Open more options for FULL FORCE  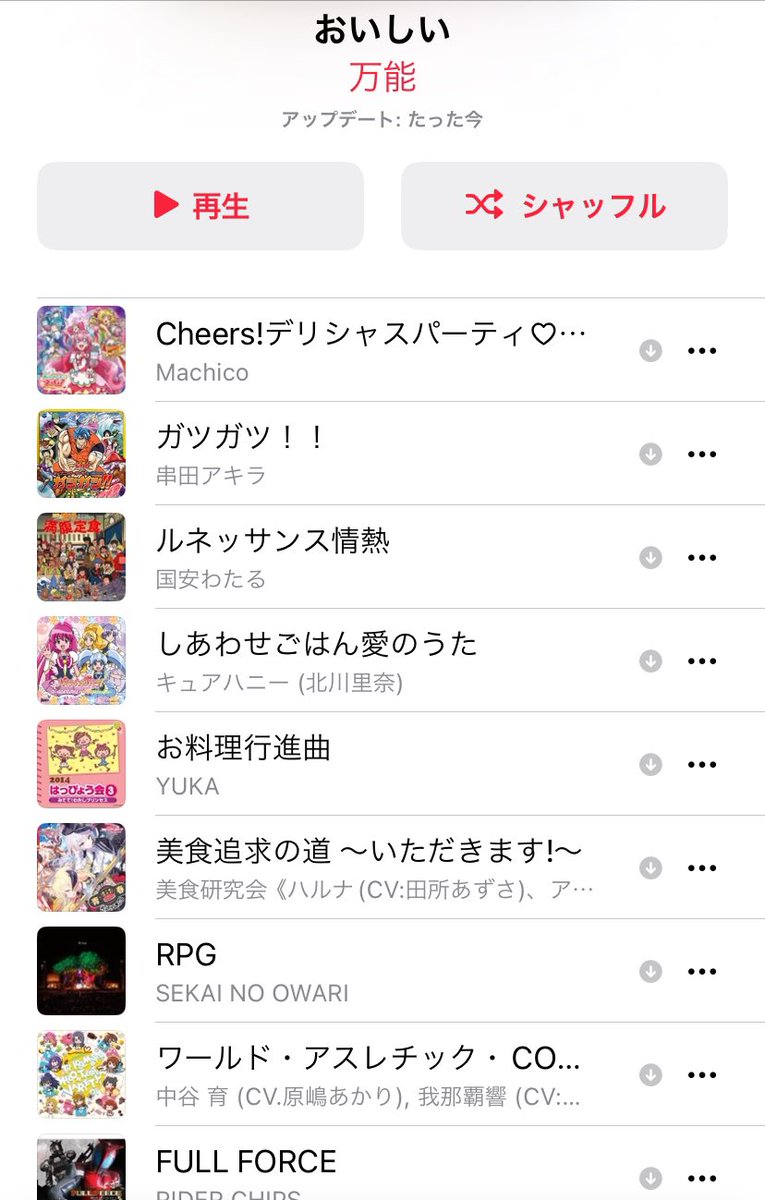[703, 1178]
